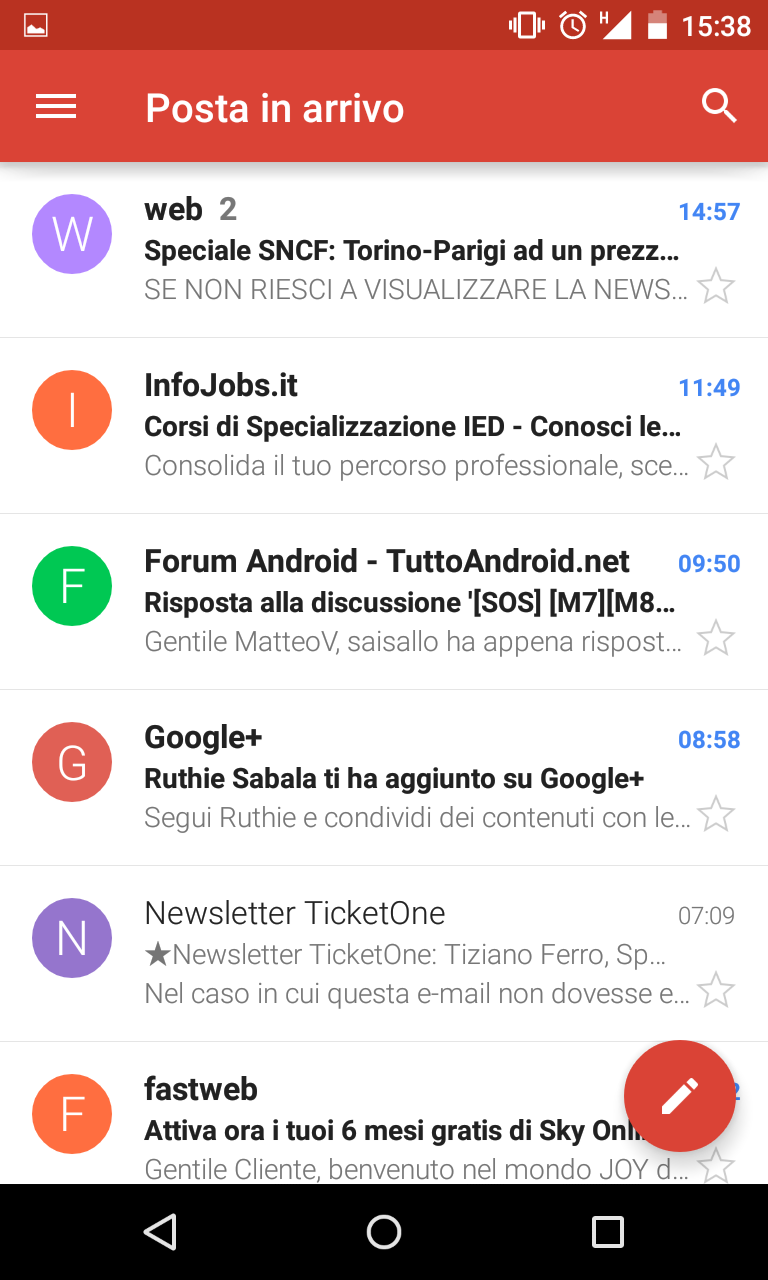Viewport: 768px width, 1280px height.
Task: Open the search icon in app bar
Action: click(x=719, y=105)
